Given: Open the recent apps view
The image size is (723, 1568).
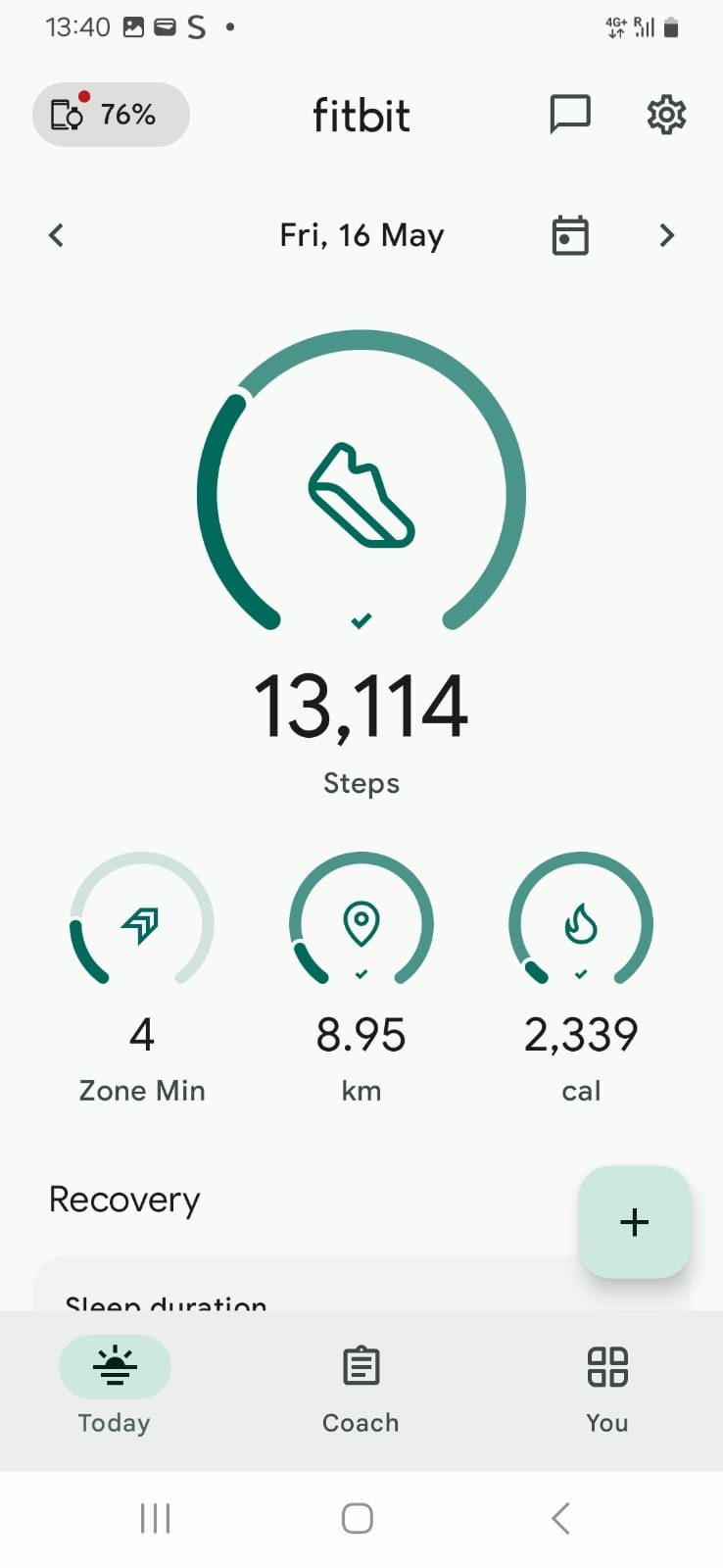Looking at the screenshot, I should 155,1518.
